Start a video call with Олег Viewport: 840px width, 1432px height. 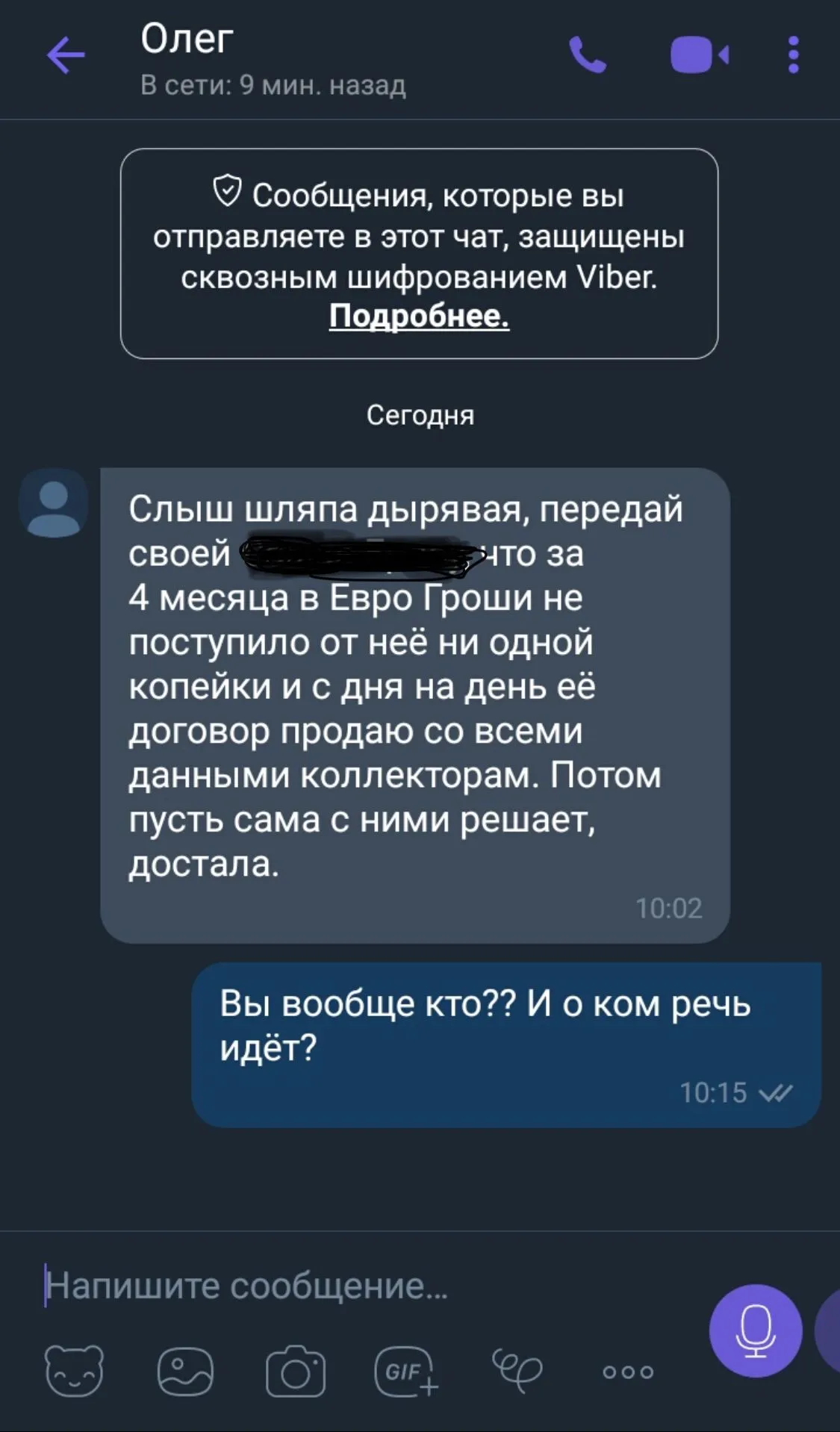699,55
